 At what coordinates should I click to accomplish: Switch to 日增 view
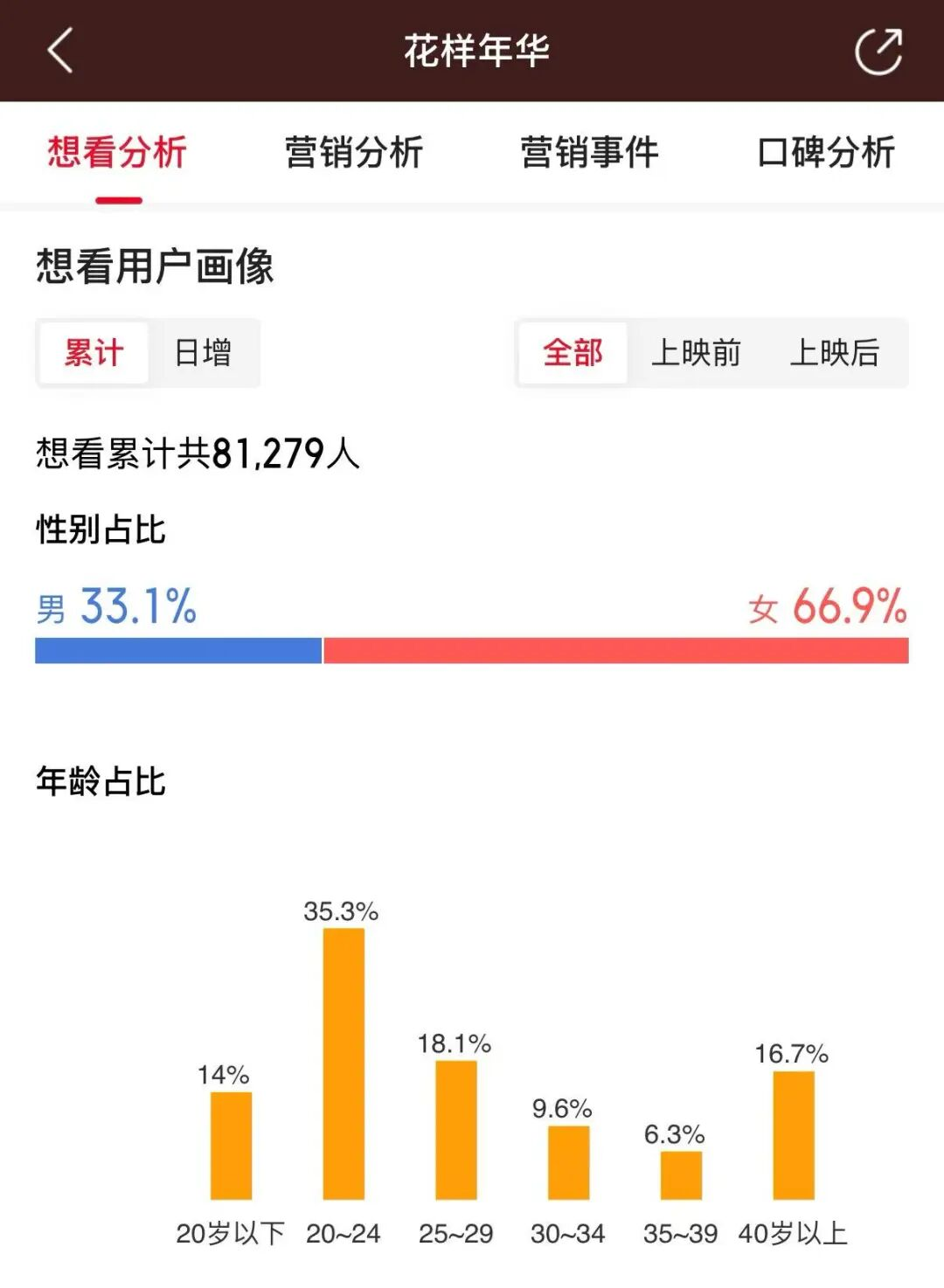coord(203,353)
